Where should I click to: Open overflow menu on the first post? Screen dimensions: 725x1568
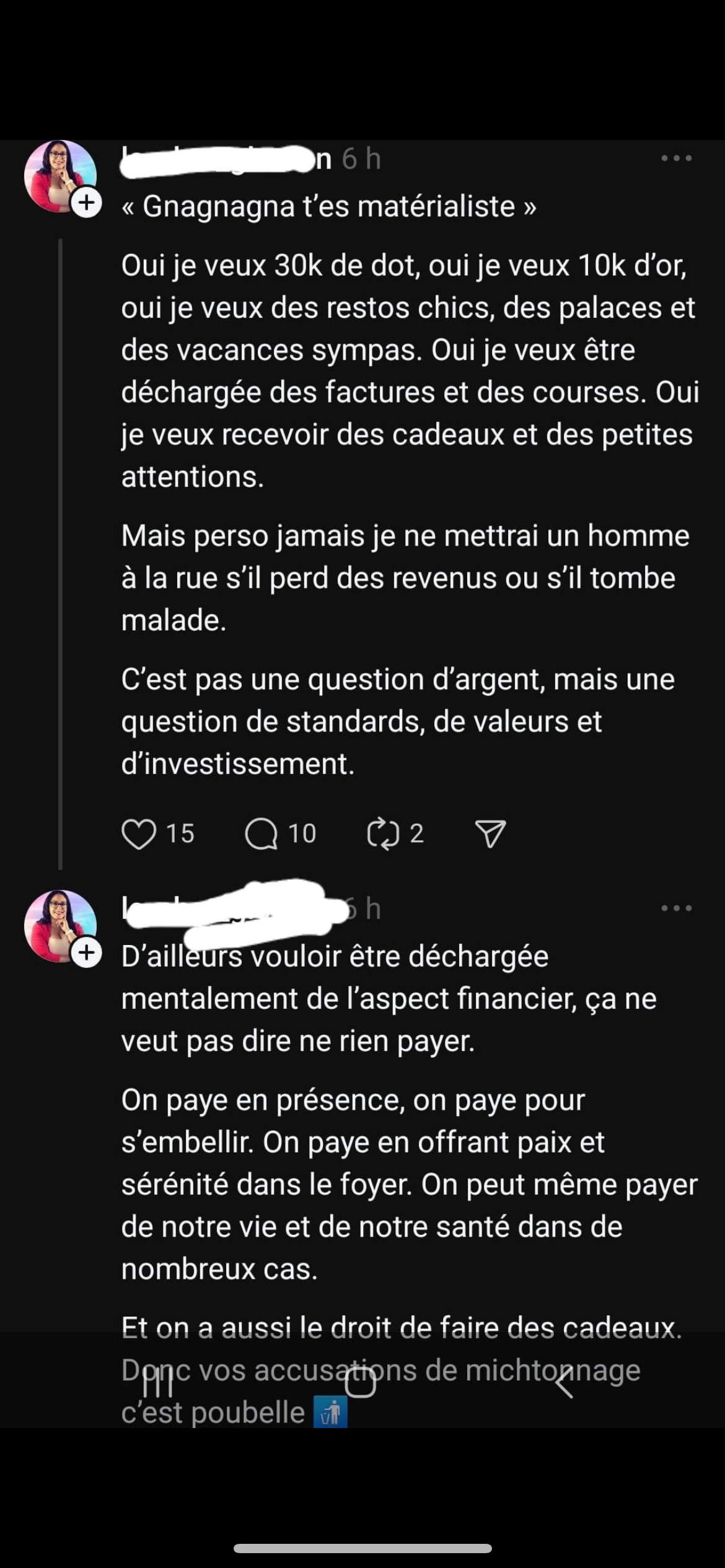[676, 159]
